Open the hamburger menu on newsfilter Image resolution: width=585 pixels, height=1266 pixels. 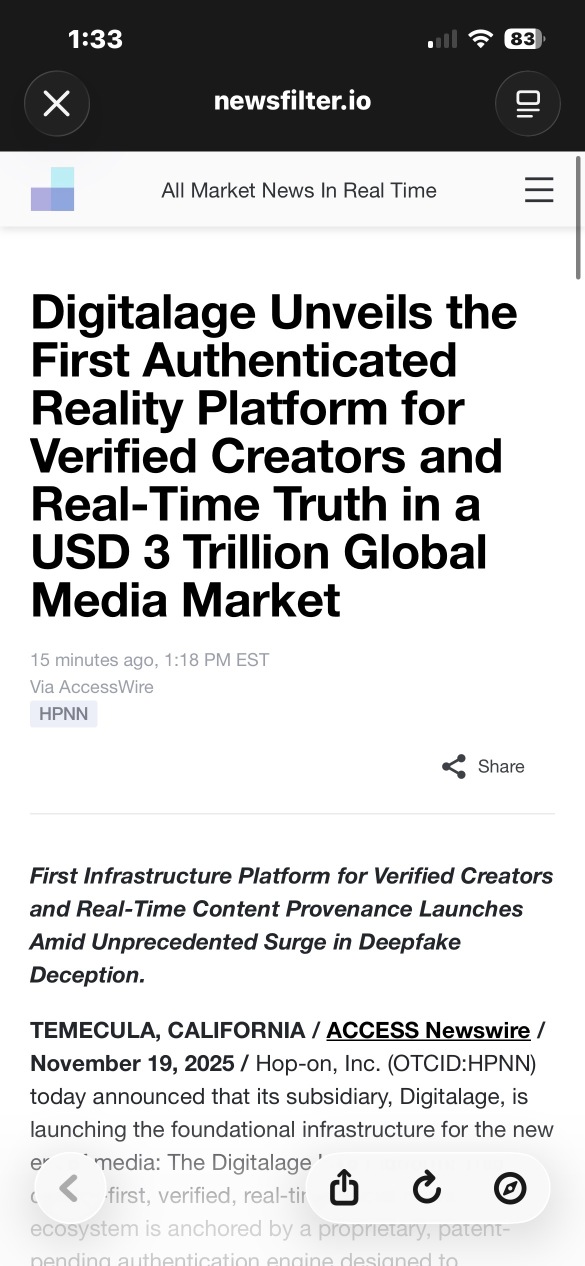click(539, 190)
